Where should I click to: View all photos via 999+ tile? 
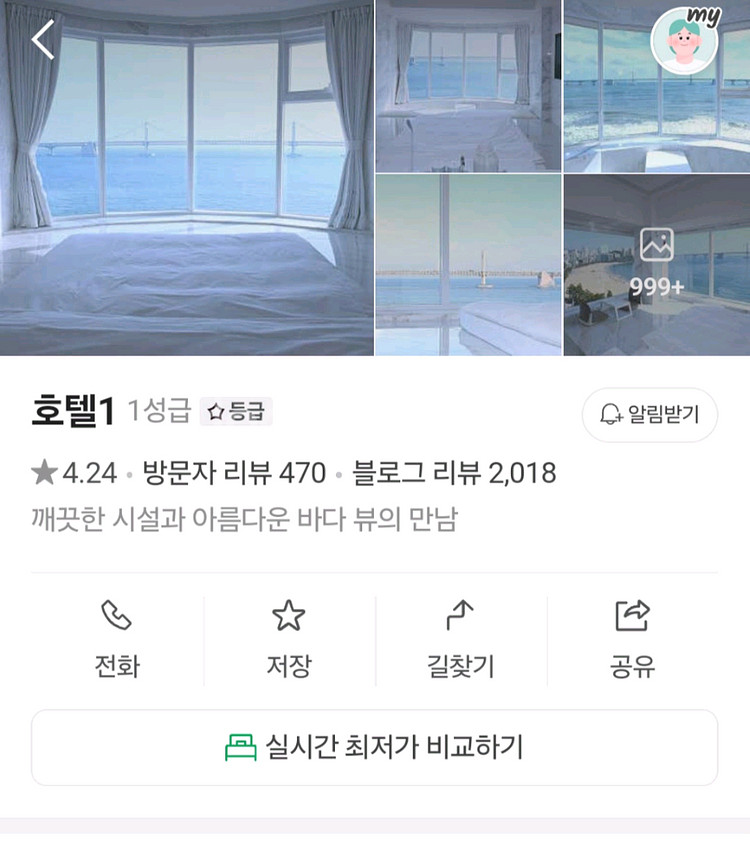pyautogui.click(x=656, y=265)
